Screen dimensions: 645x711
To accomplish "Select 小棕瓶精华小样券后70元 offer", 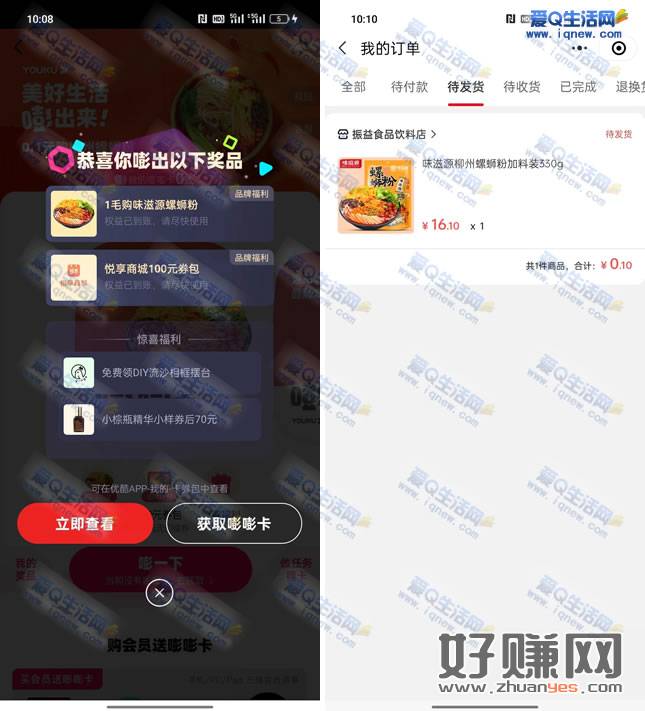I will tap(160, 419).
